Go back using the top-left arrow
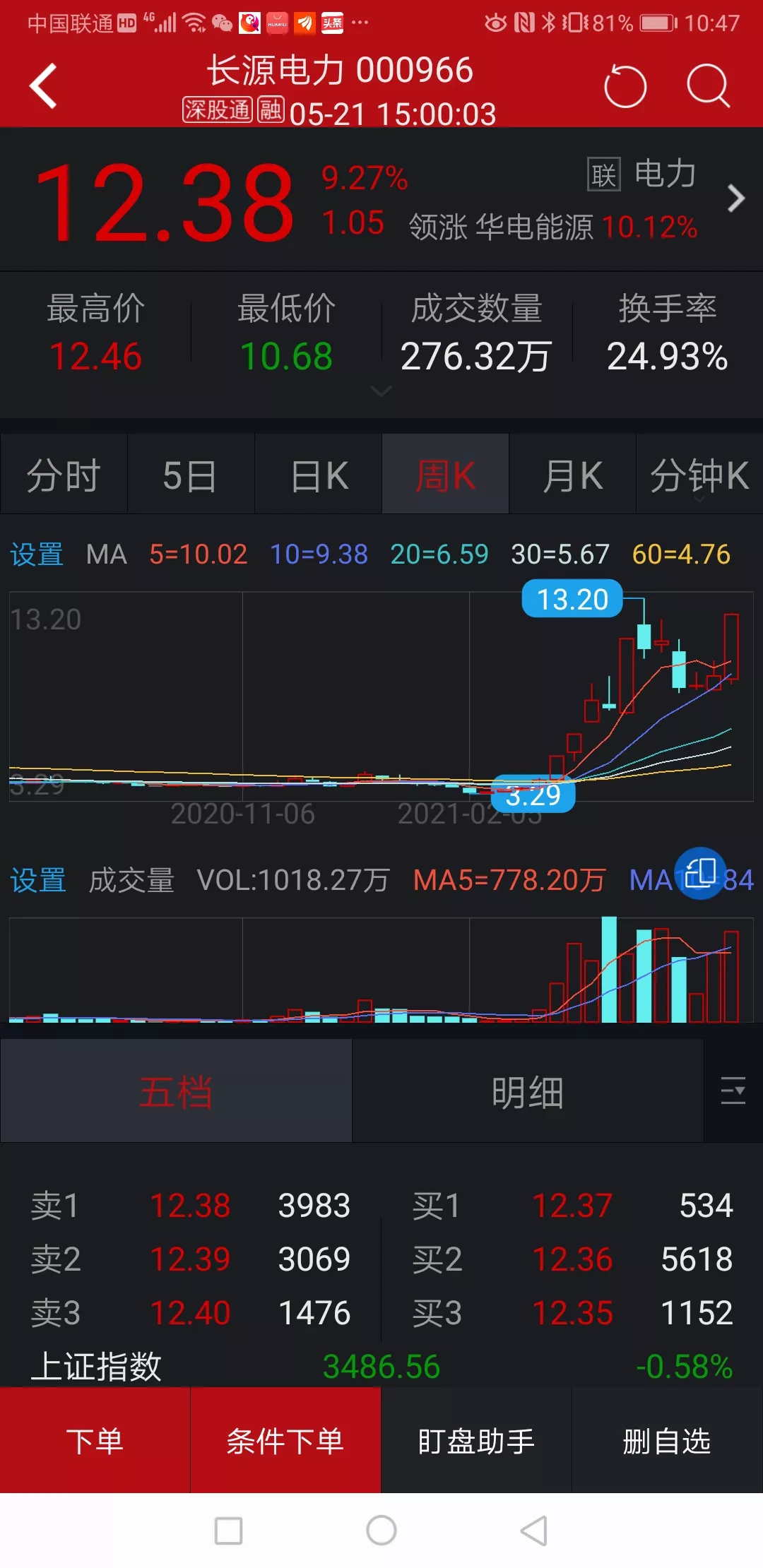This screenshot has height=1568, width=763. (x=43, y=86)
